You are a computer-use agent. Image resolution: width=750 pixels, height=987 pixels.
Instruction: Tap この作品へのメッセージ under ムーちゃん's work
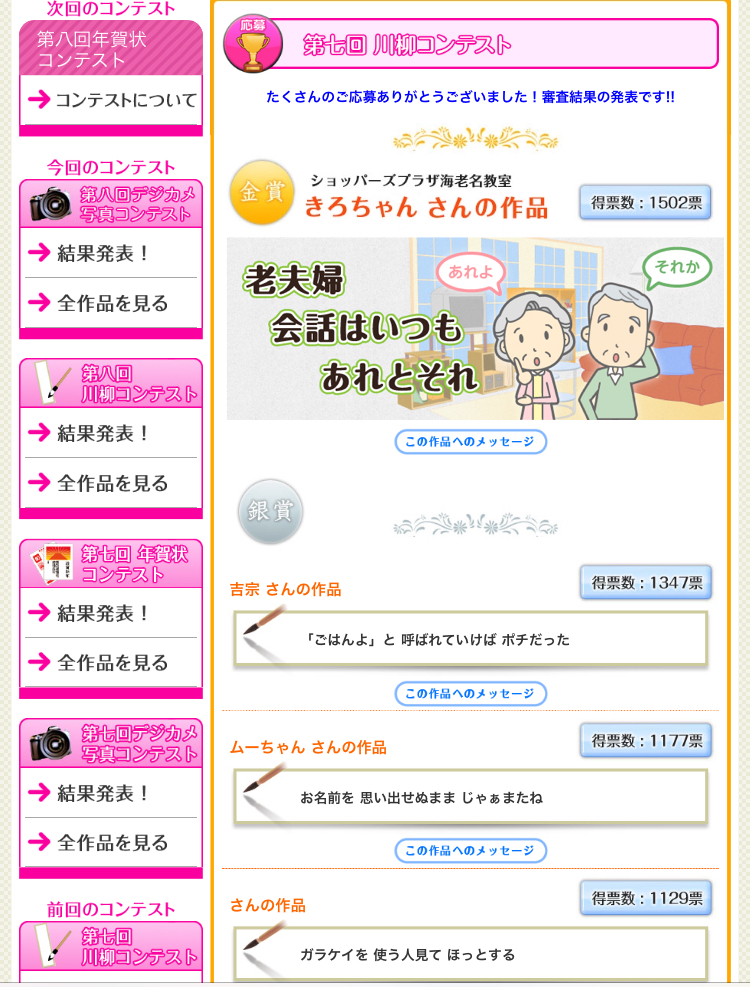(470, 851)
